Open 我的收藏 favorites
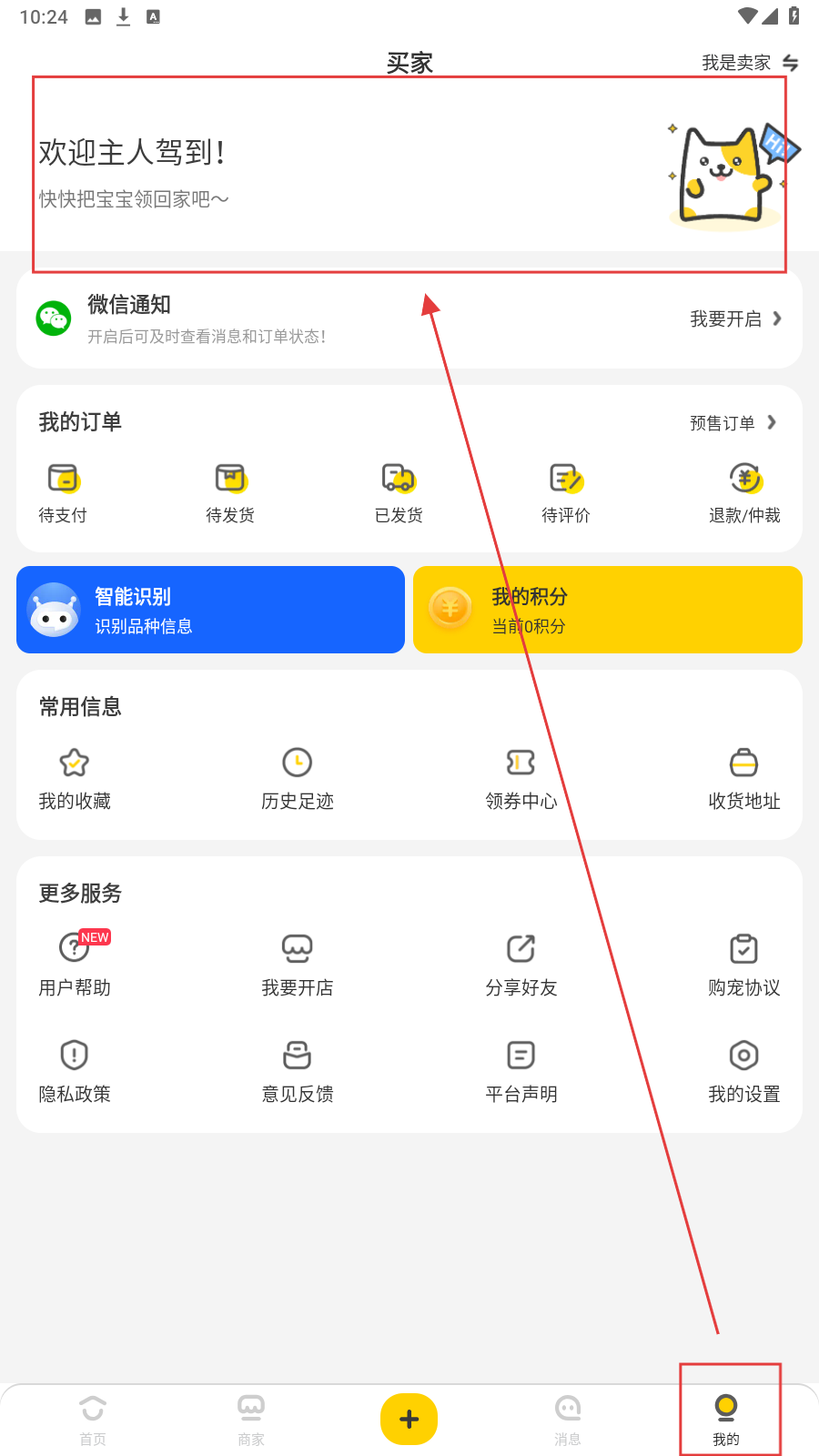This screenshot has width=819, height=1456. tap(75, 779)
